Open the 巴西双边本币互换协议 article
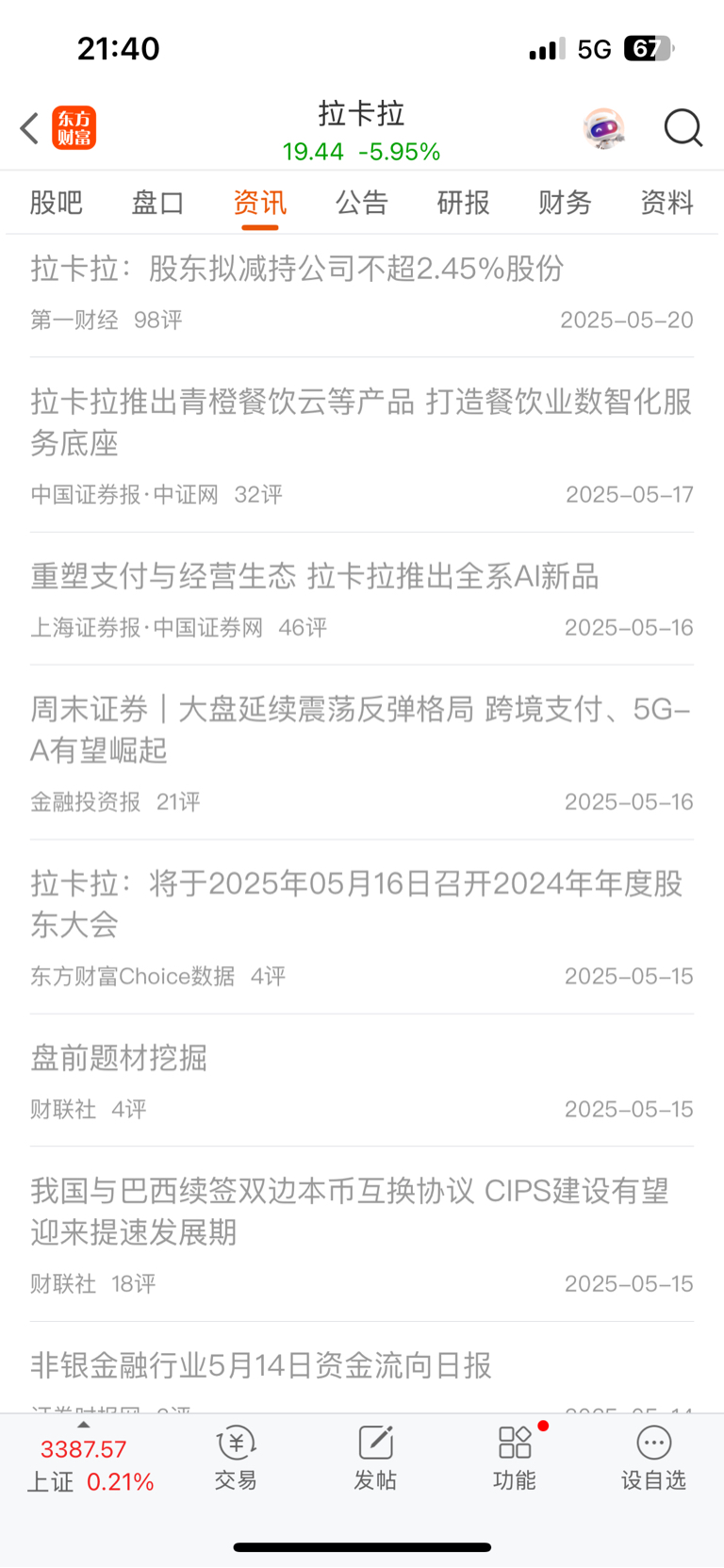 [362, 1234]
